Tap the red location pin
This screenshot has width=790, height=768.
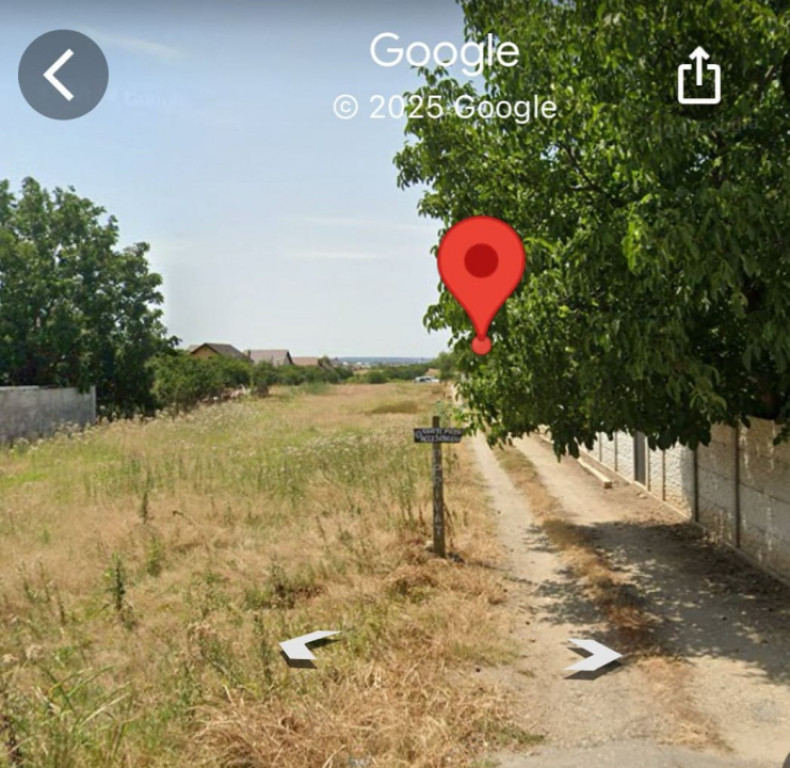coord(481,265)
